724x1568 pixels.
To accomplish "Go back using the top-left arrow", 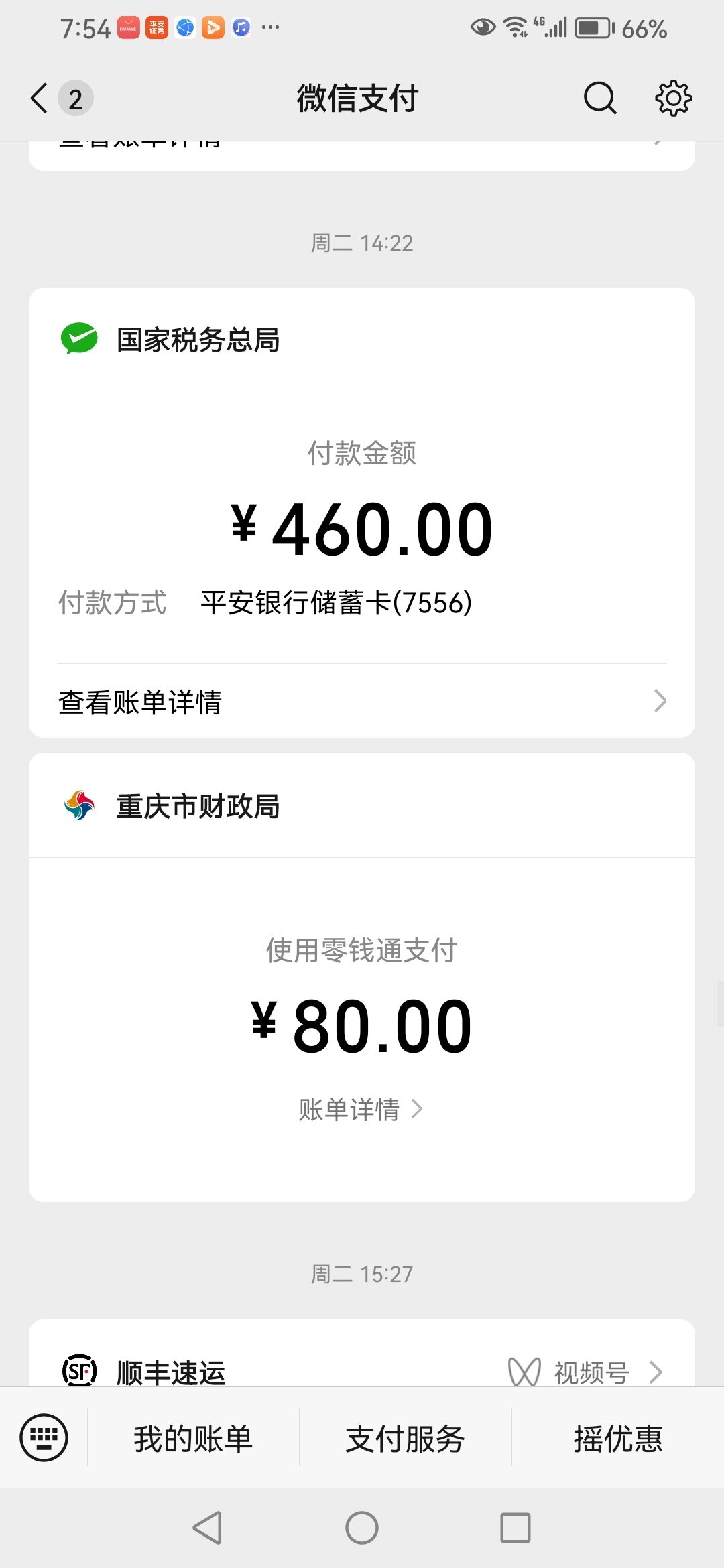I will (40, 99).
